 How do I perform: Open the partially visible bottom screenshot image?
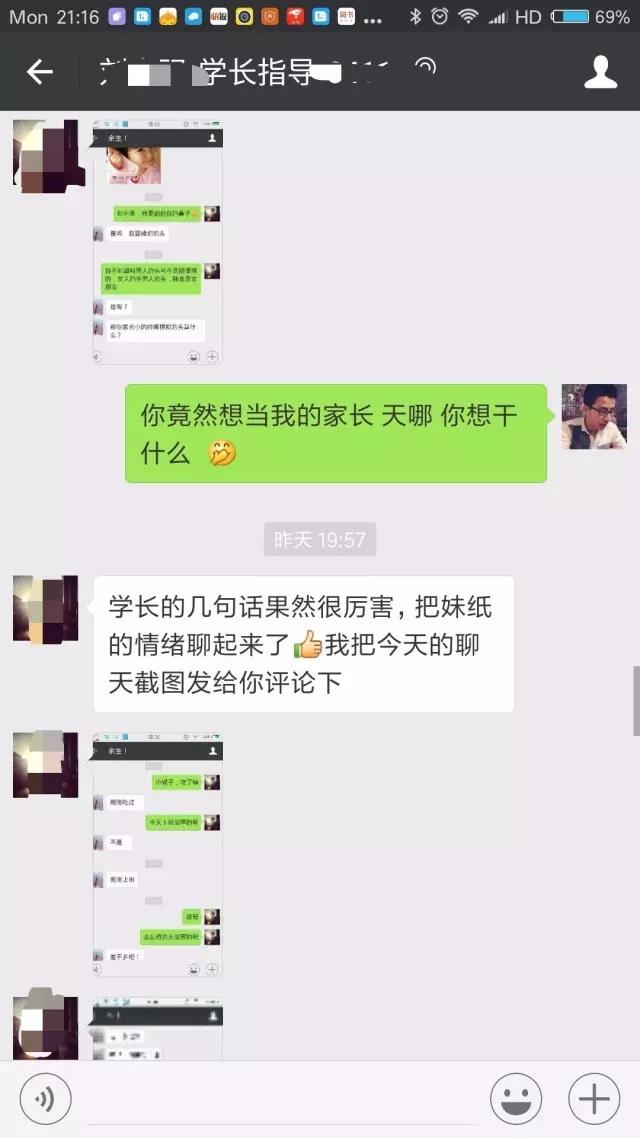pyautogui.click(x=157, y=1029)
